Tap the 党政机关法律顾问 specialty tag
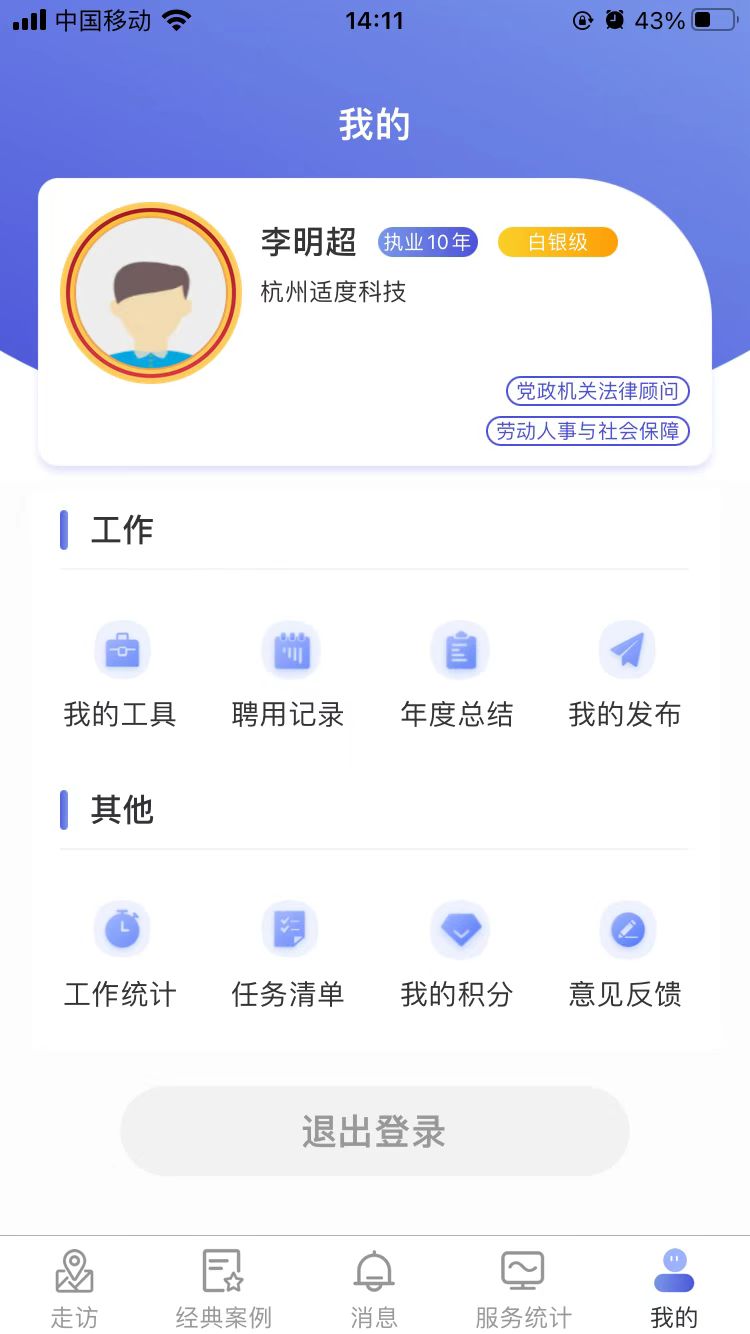 pos(597,391)
